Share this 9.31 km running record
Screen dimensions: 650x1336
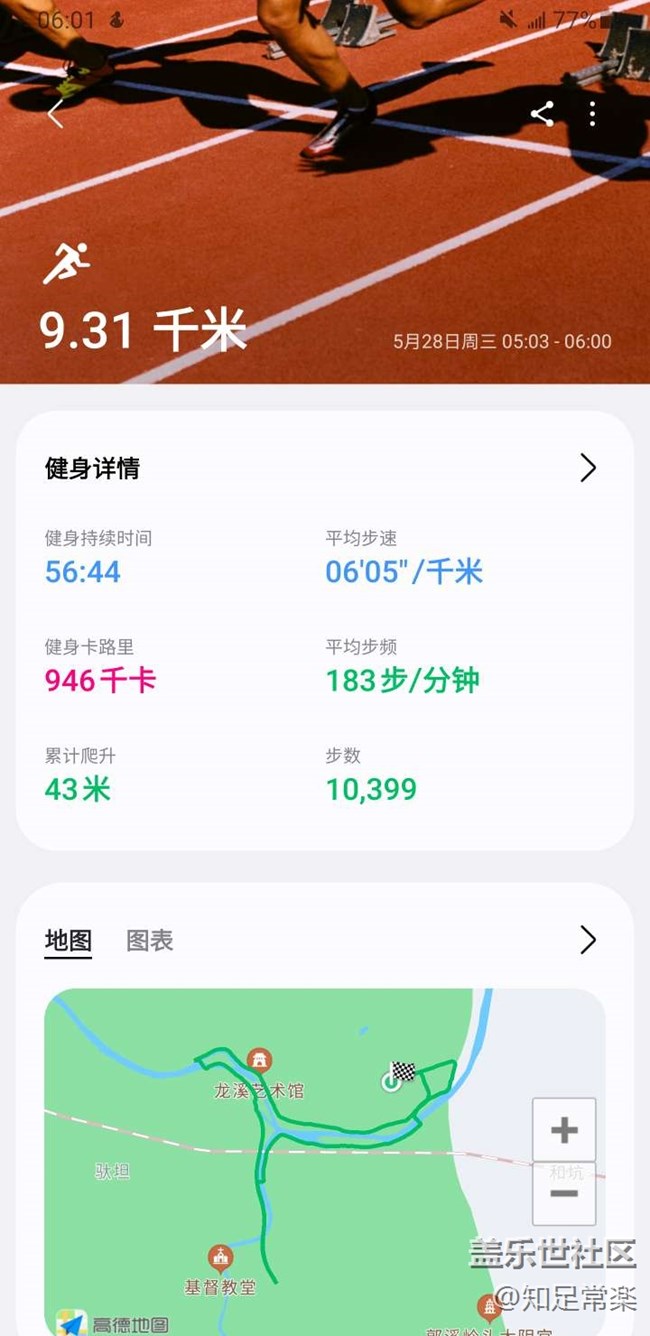[542, 114]
